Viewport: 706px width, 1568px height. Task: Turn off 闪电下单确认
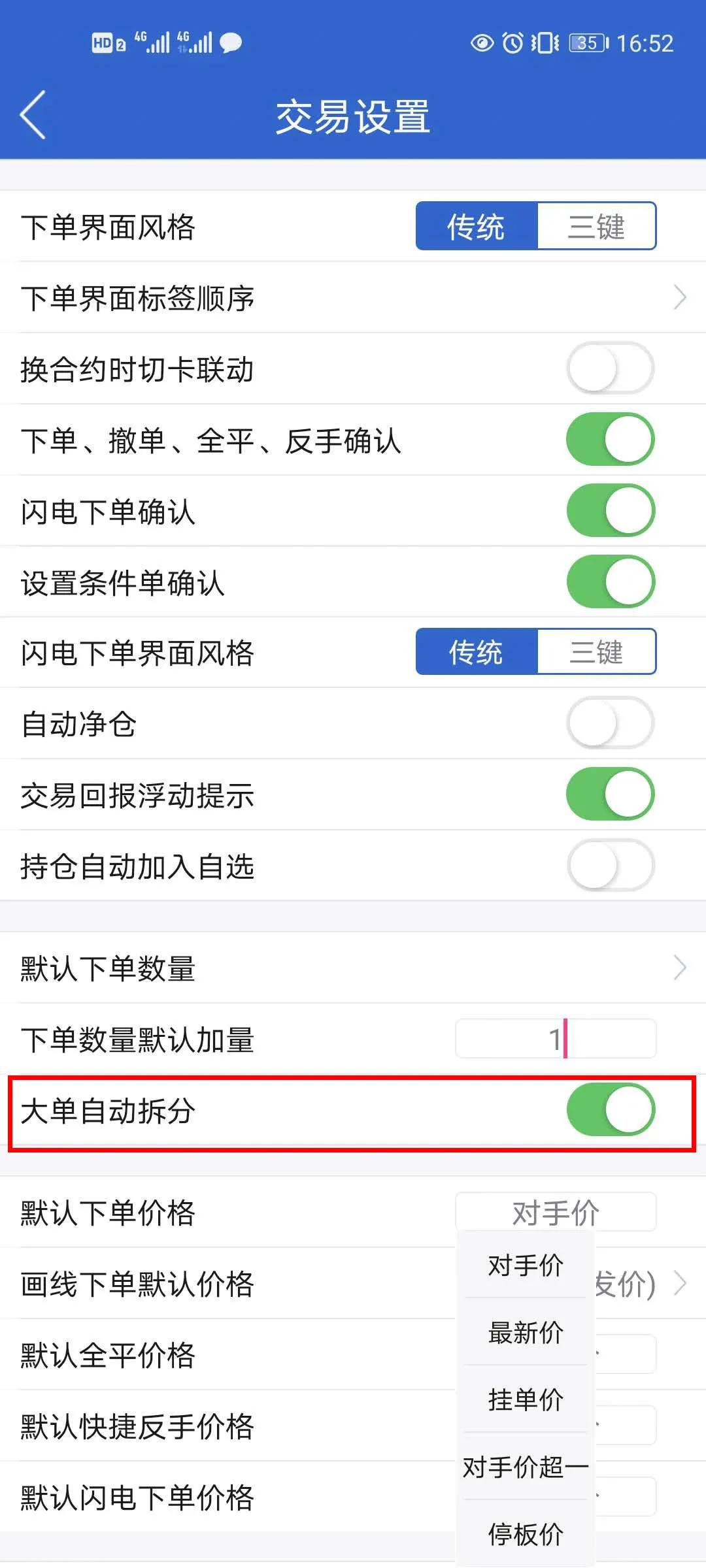point(609,510)
